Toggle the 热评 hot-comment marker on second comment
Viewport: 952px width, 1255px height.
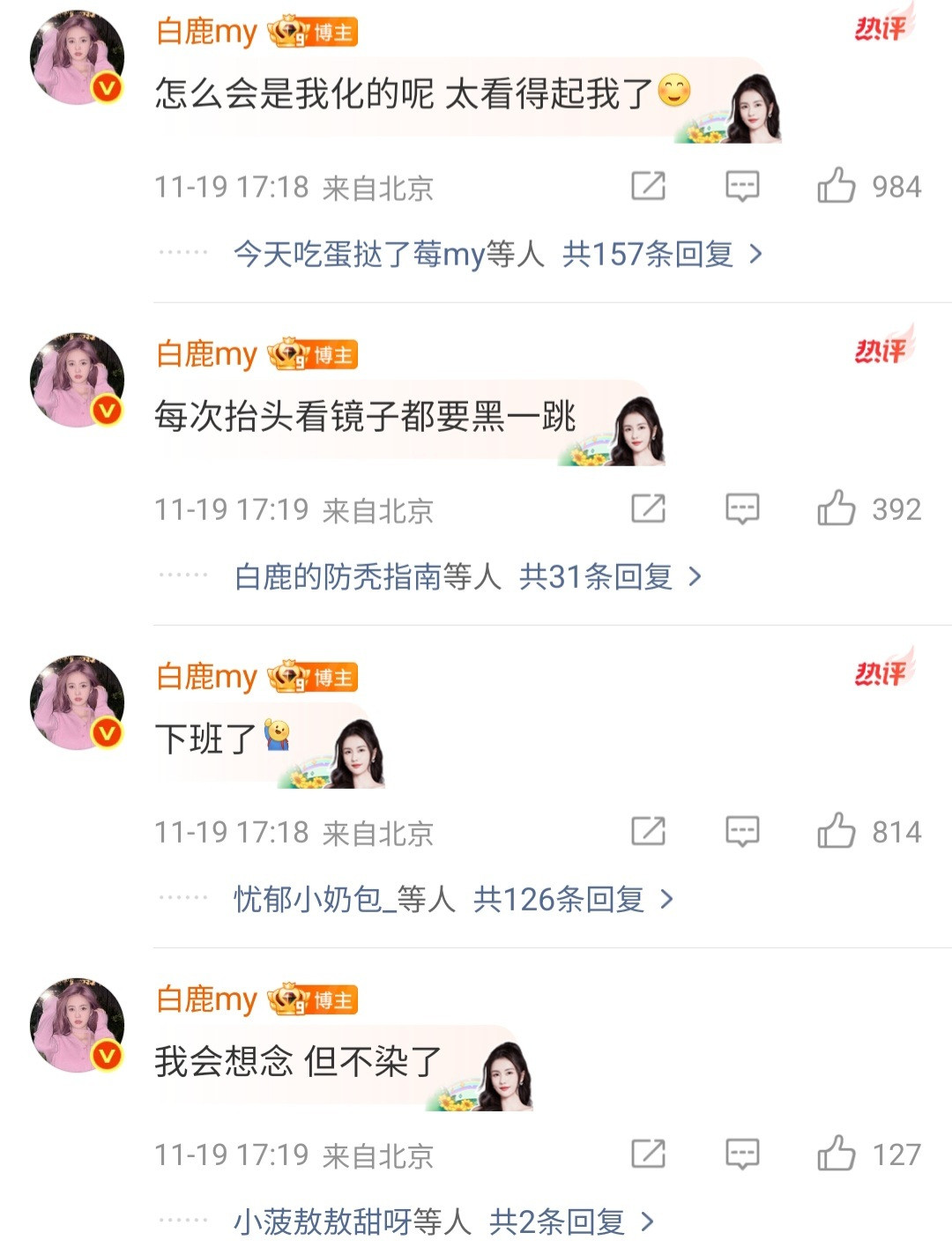click(881, 349)
